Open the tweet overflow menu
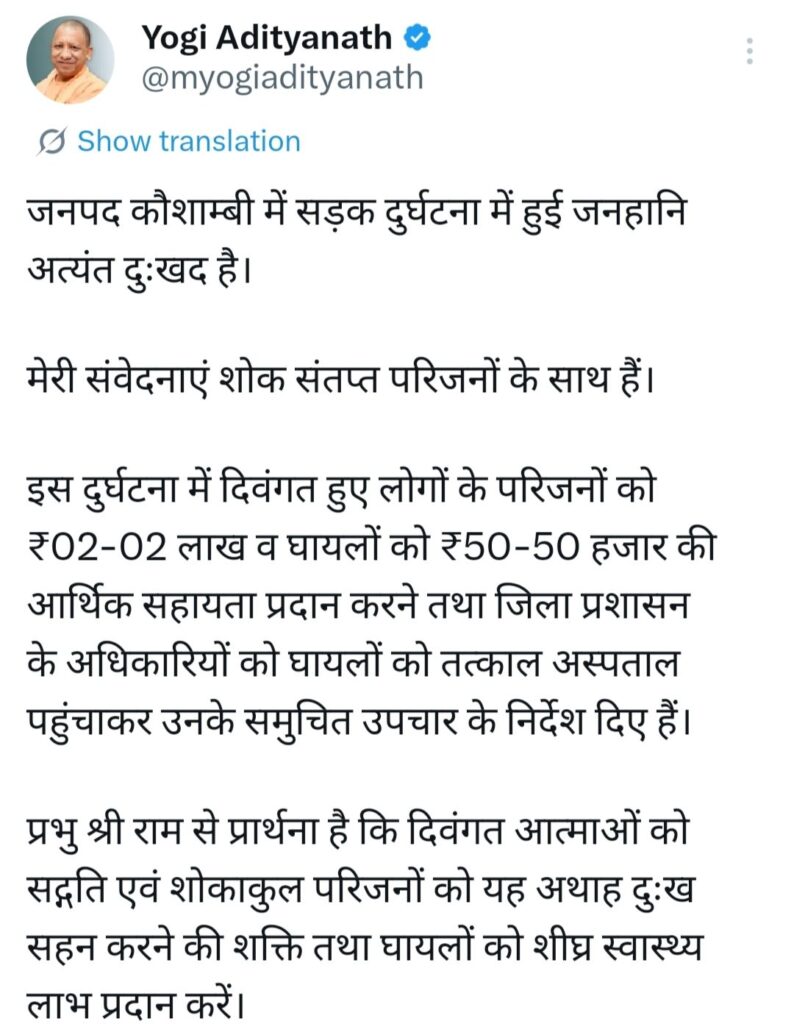Viewport: 794px width, 1024px height. pos(750,52)
